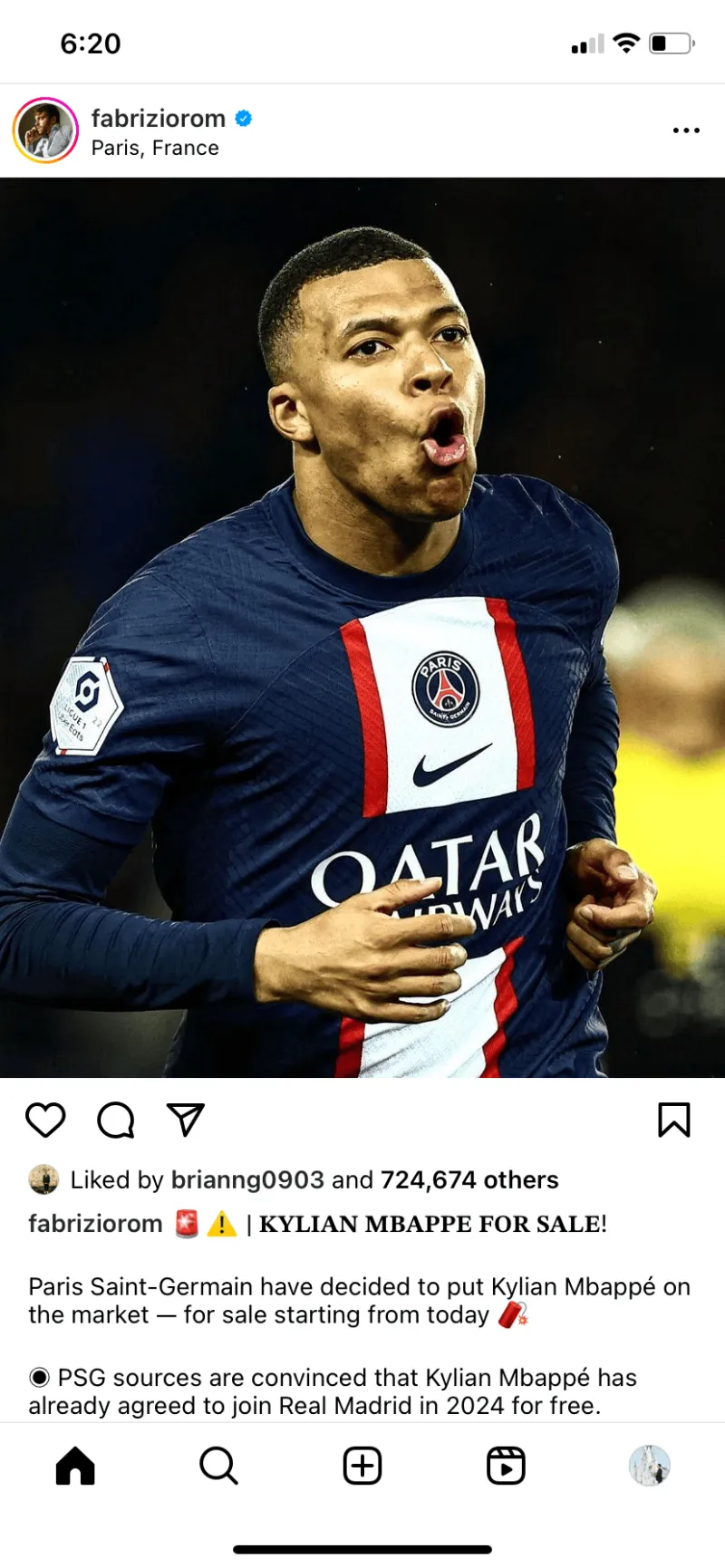
Task: Save the post with the bookmark icon
Action: pyautogui.click(x=673, y=1121)
